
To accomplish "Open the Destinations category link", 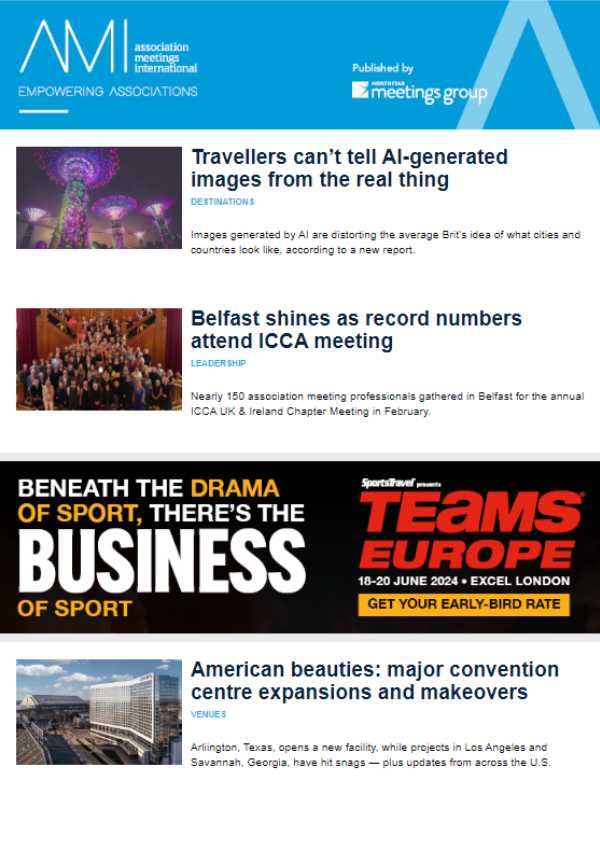I will (x=222, y=202).
